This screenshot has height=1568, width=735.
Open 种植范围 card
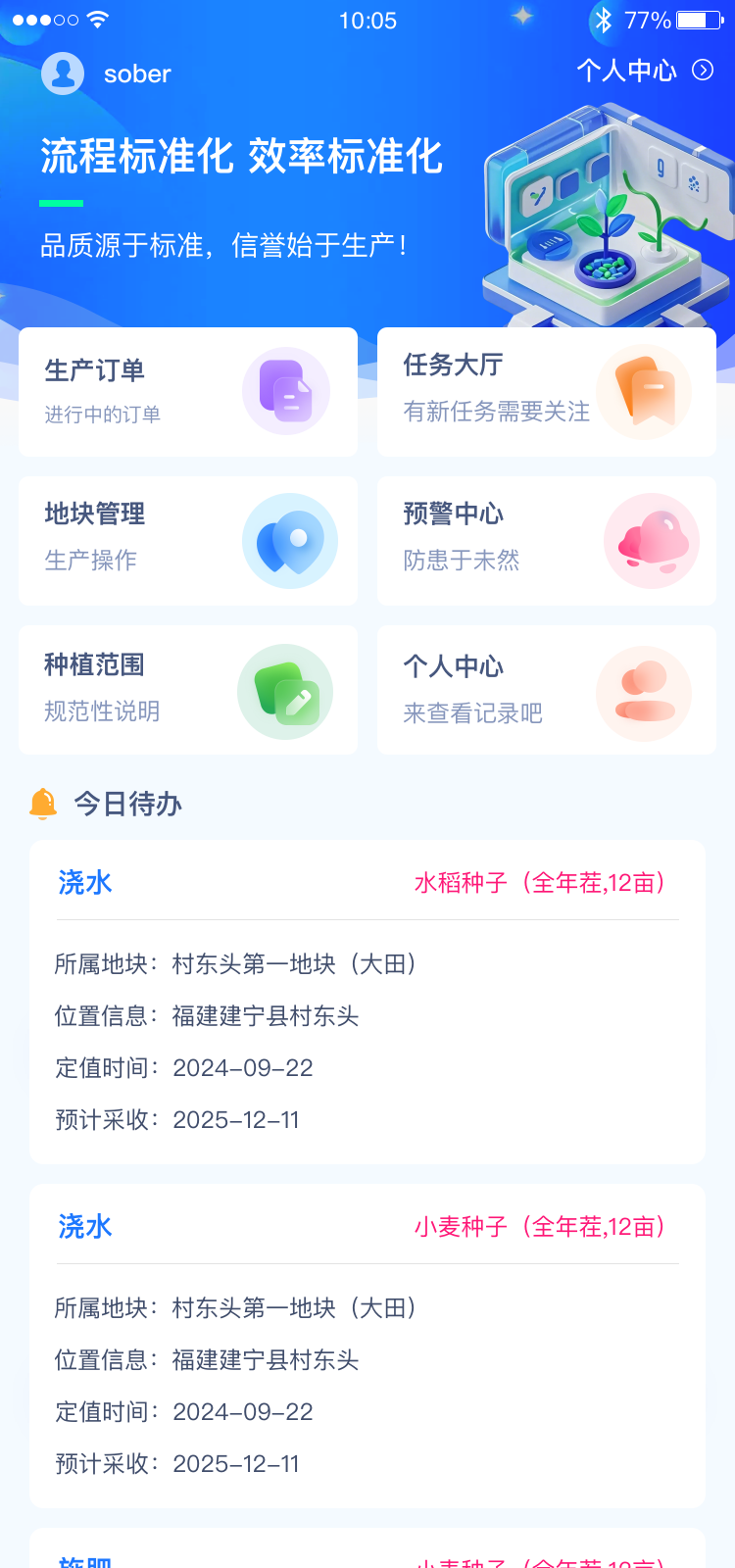click(x=188, y=690)
